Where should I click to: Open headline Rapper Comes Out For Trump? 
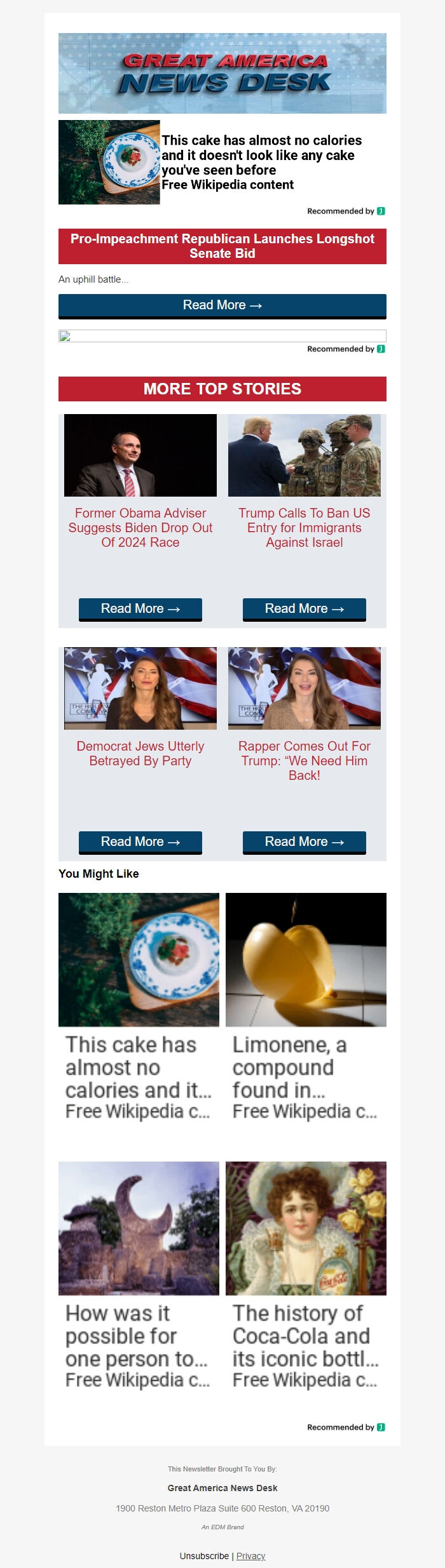coord(305,760)
